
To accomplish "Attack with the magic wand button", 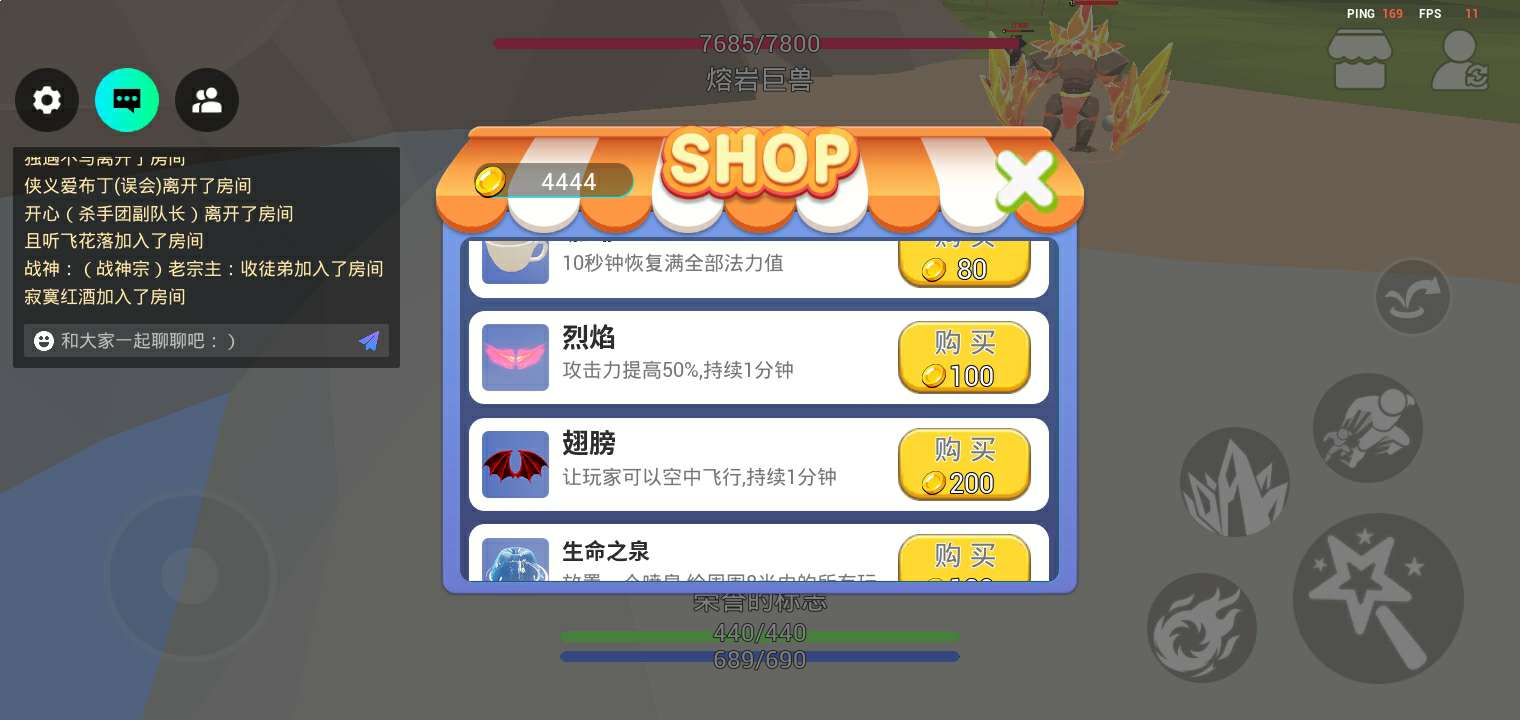I will (x=1377, y=599).
